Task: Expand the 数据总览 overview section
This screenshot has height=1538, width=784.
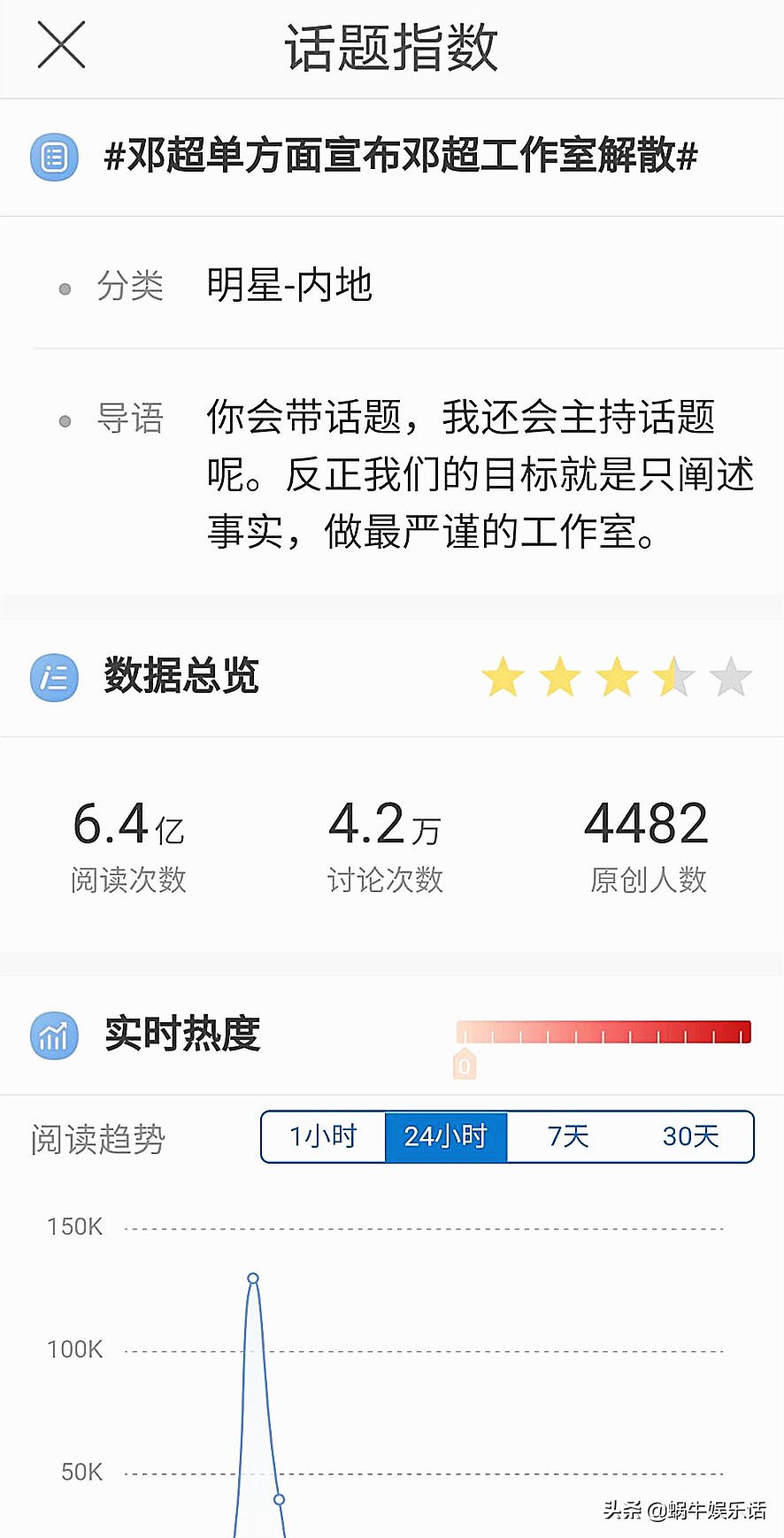Action: point(181,676)
